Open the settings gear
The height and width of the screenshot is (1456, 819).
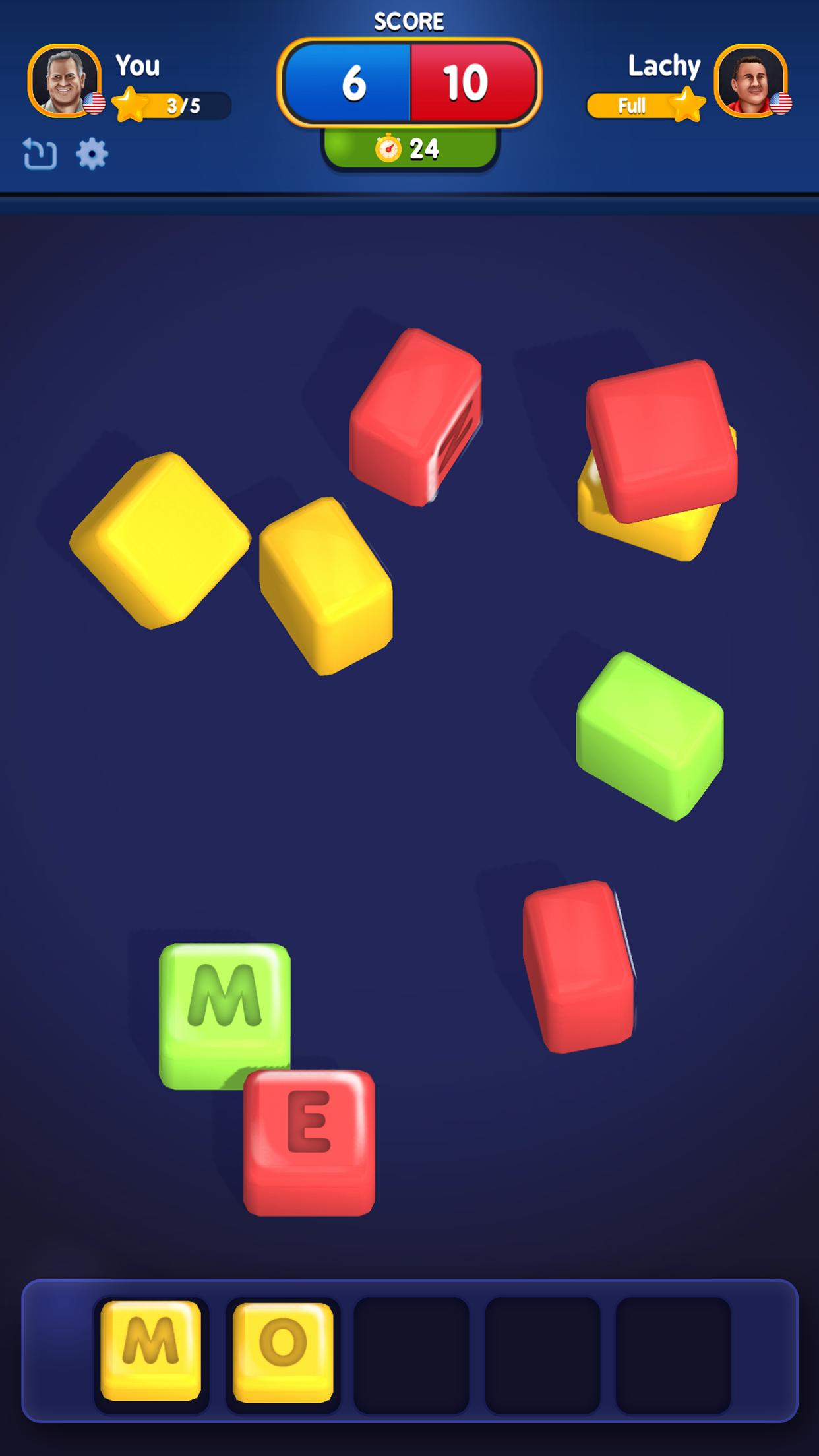[92, 154]
